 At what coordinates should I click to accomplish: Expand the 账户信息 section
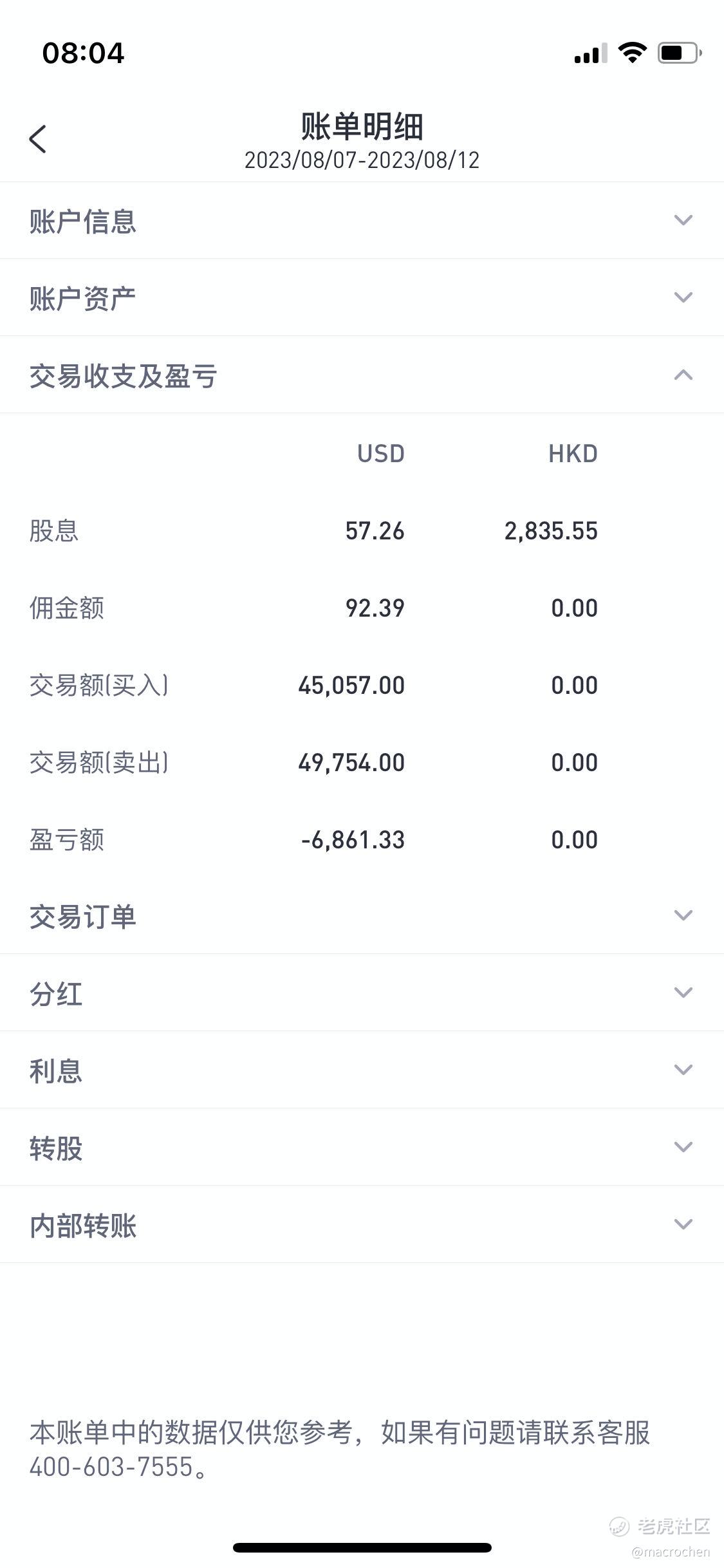click(362, 221)
